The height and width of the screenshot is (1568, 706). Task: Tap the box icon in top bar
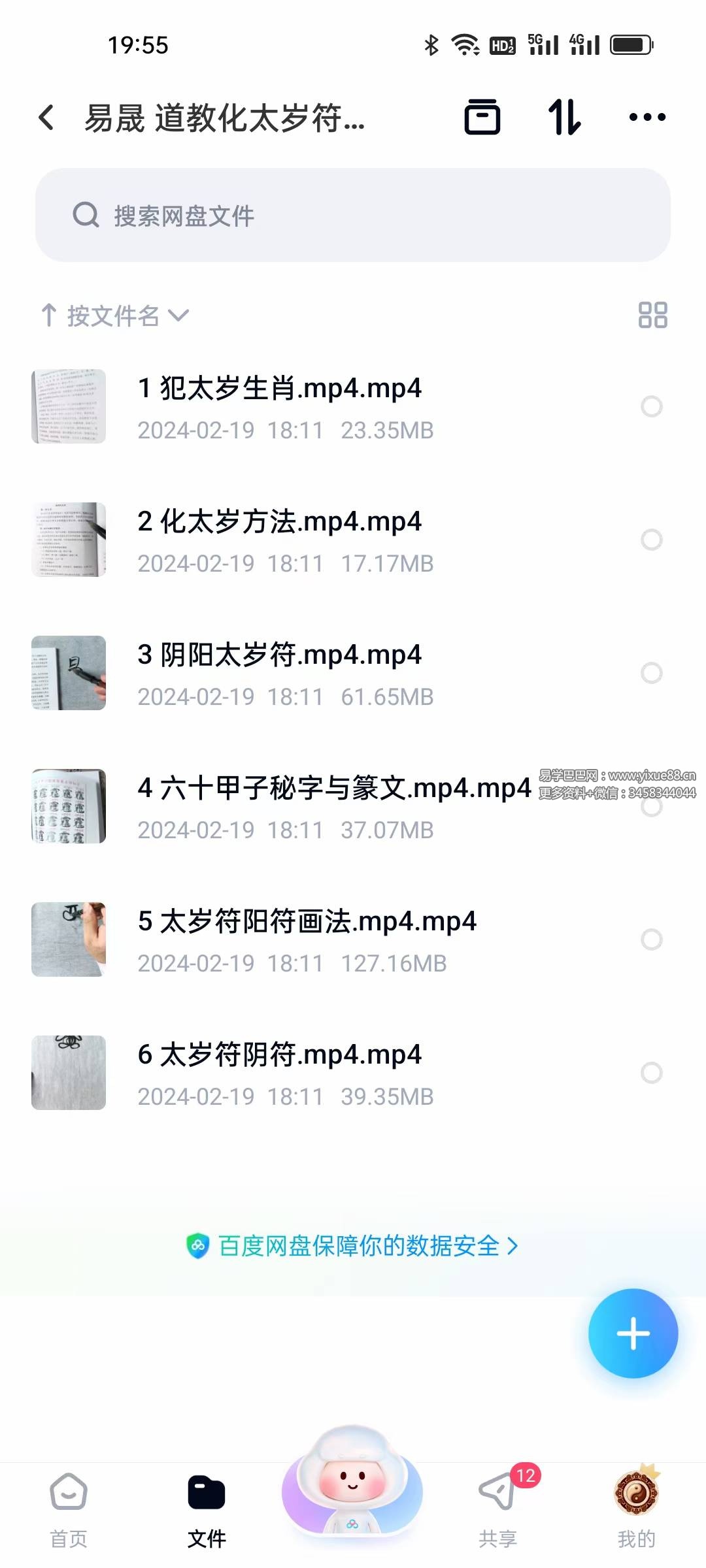click(x=482, y=118)
